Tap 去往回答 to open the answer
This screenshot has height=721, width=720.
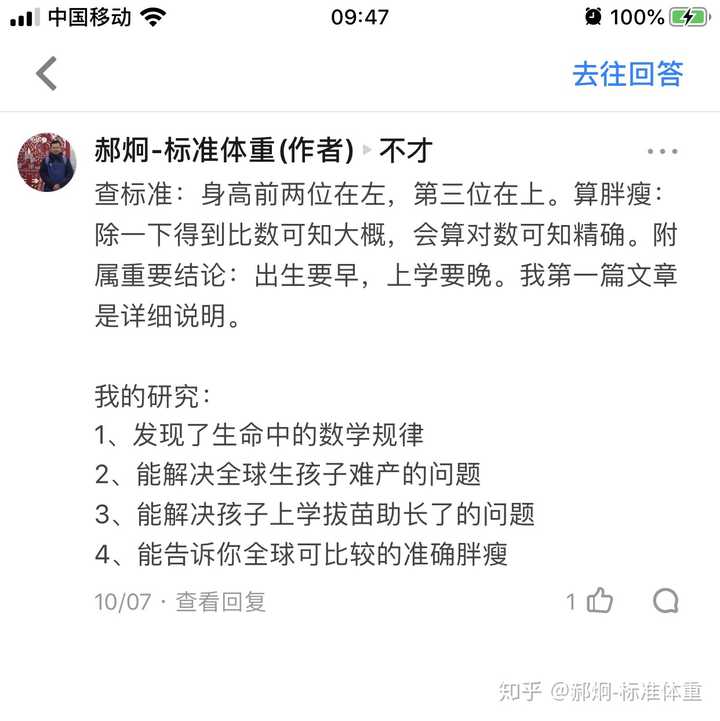pos(627,73)
